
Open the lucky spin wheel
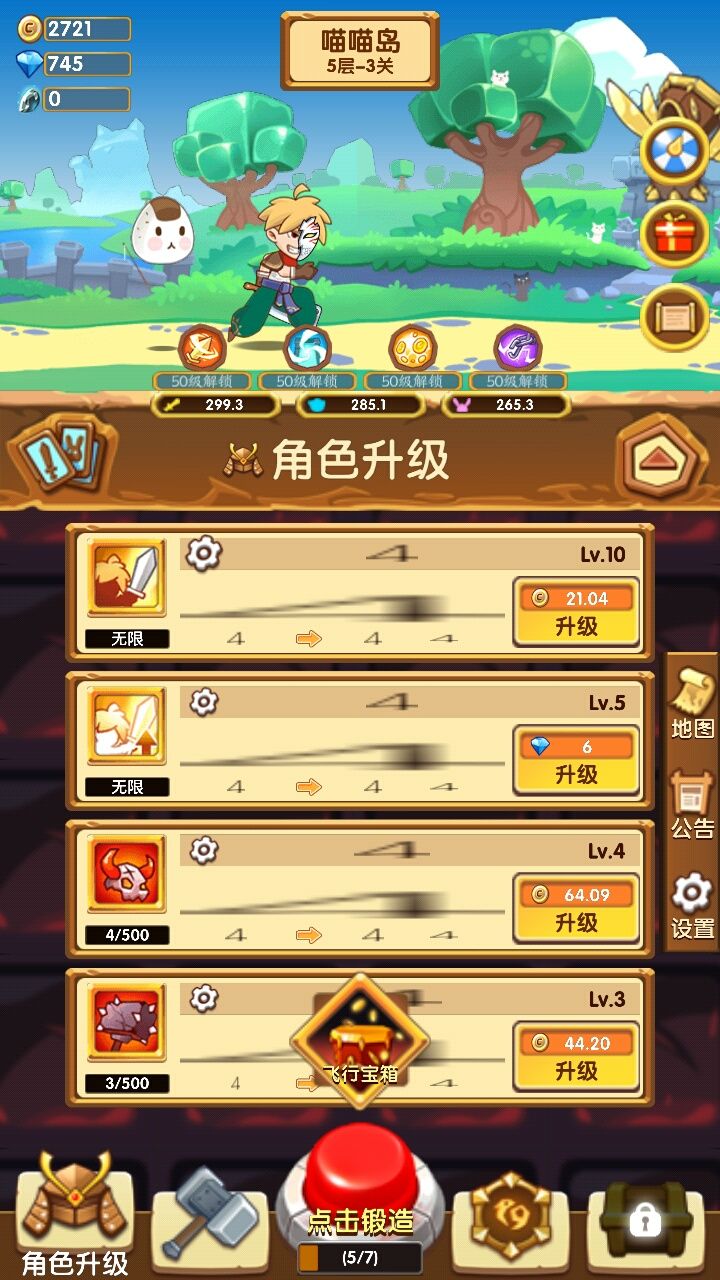coord(674,150)
